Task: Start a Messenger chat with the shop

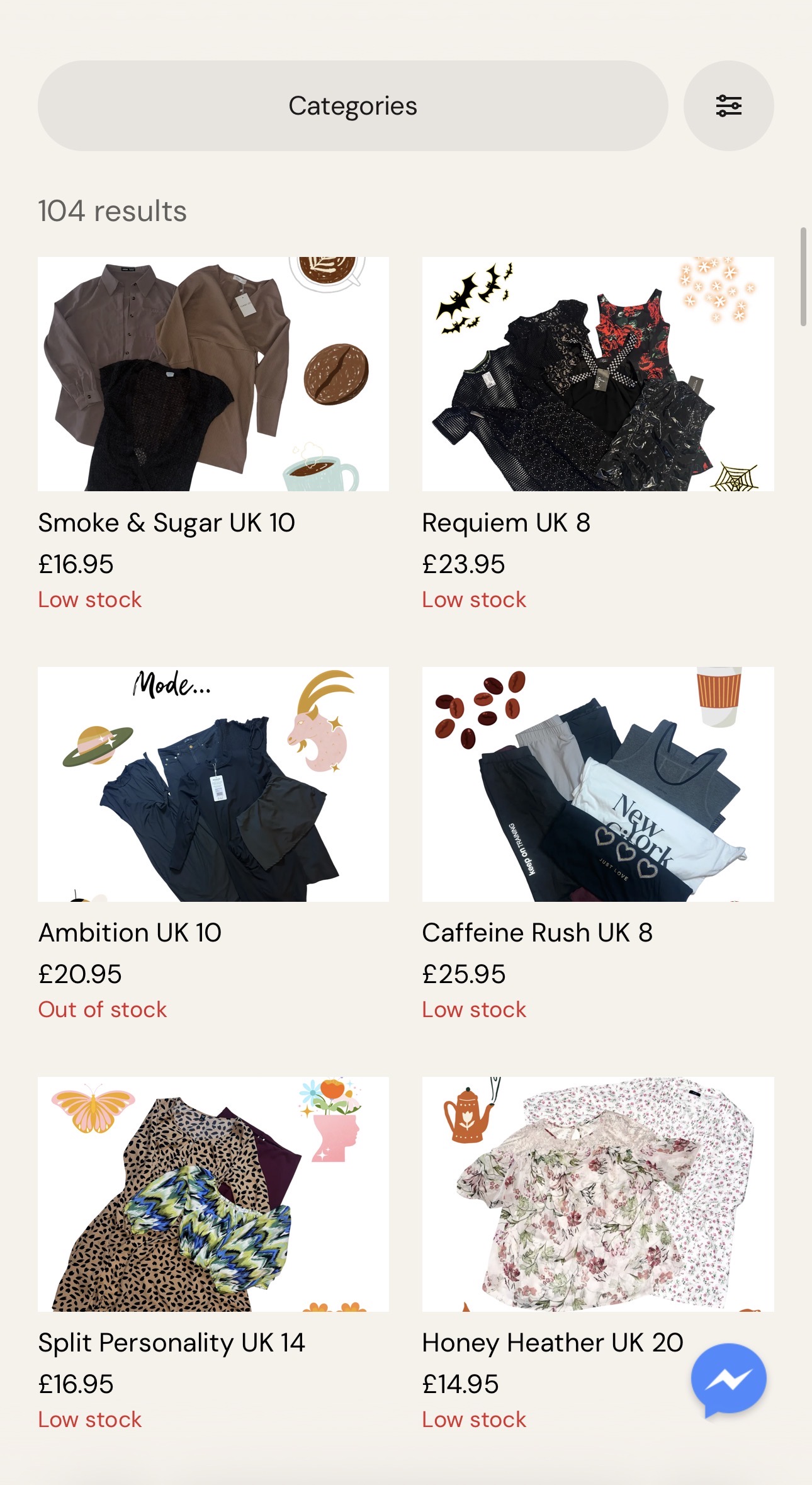Action: click(728, 1379)
